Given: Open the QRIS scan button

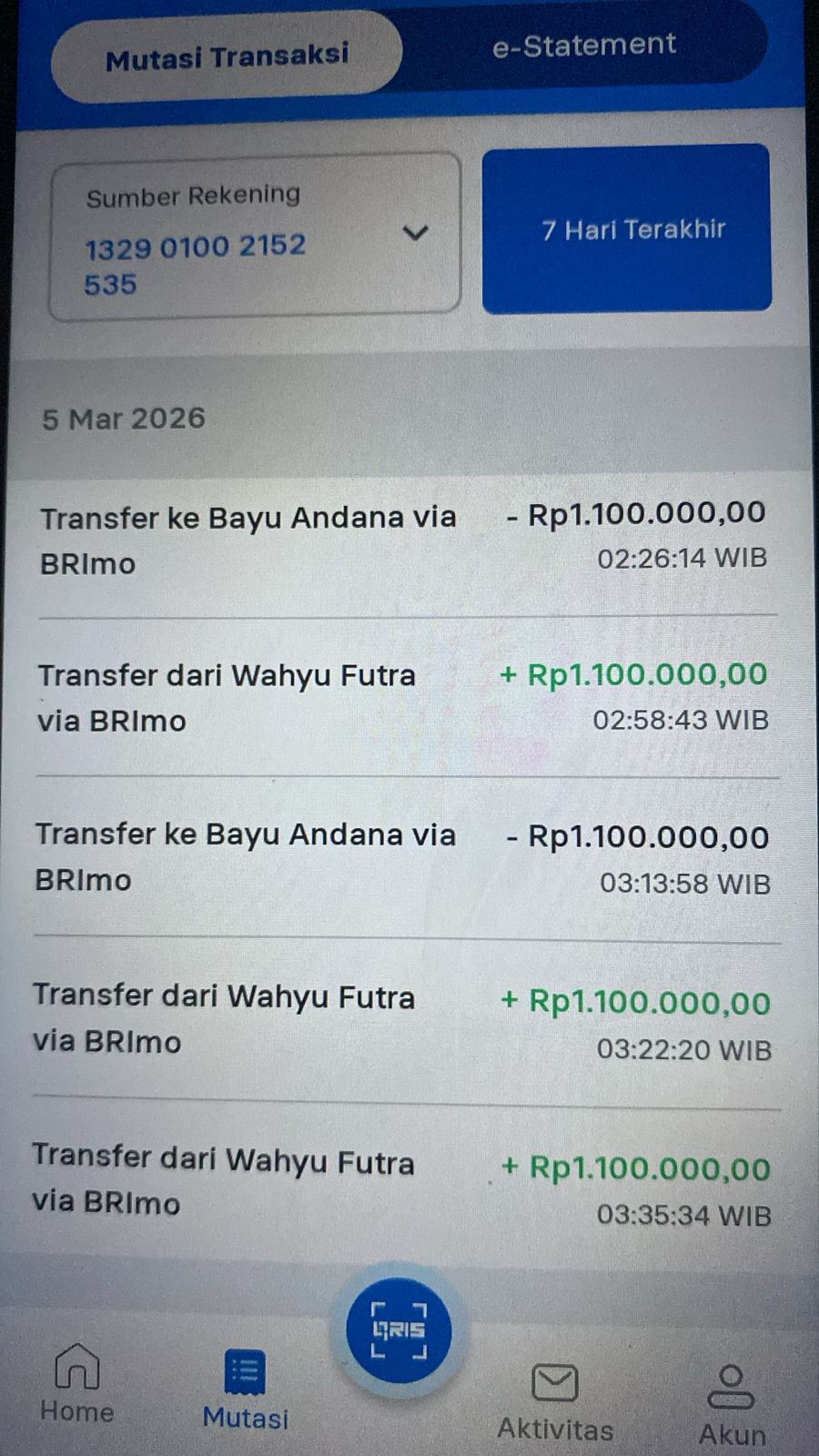Looking at the screenshot, I should [x=399, y=1330].
